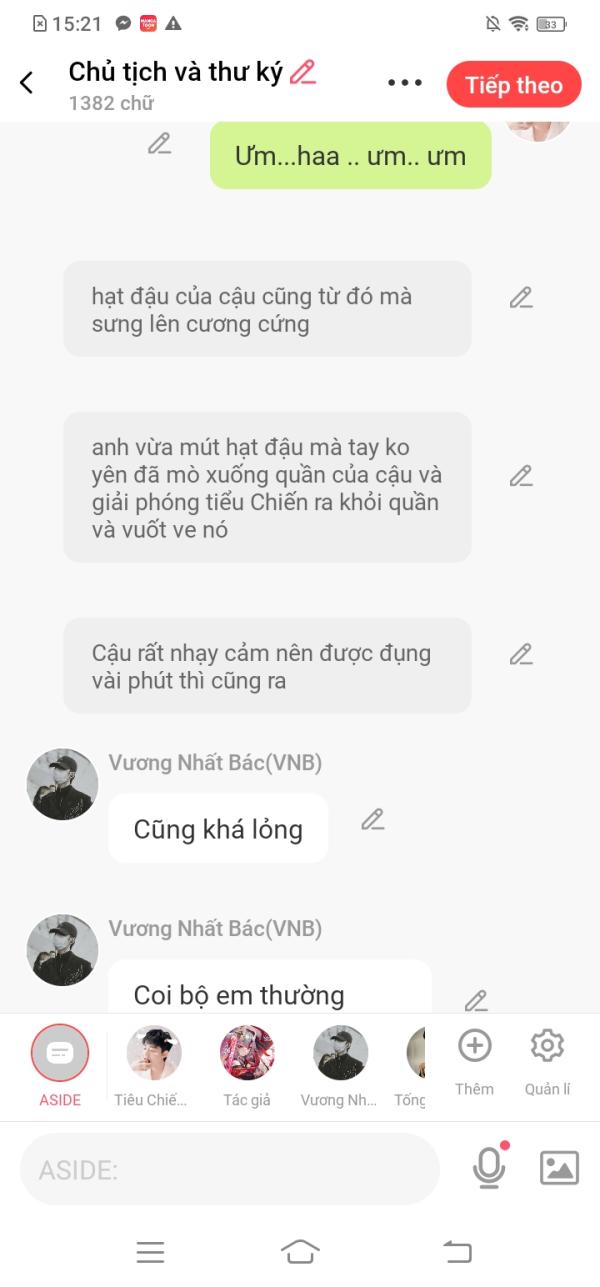
Task: Open the three-dot overflow menu
Action: [405, 83]
